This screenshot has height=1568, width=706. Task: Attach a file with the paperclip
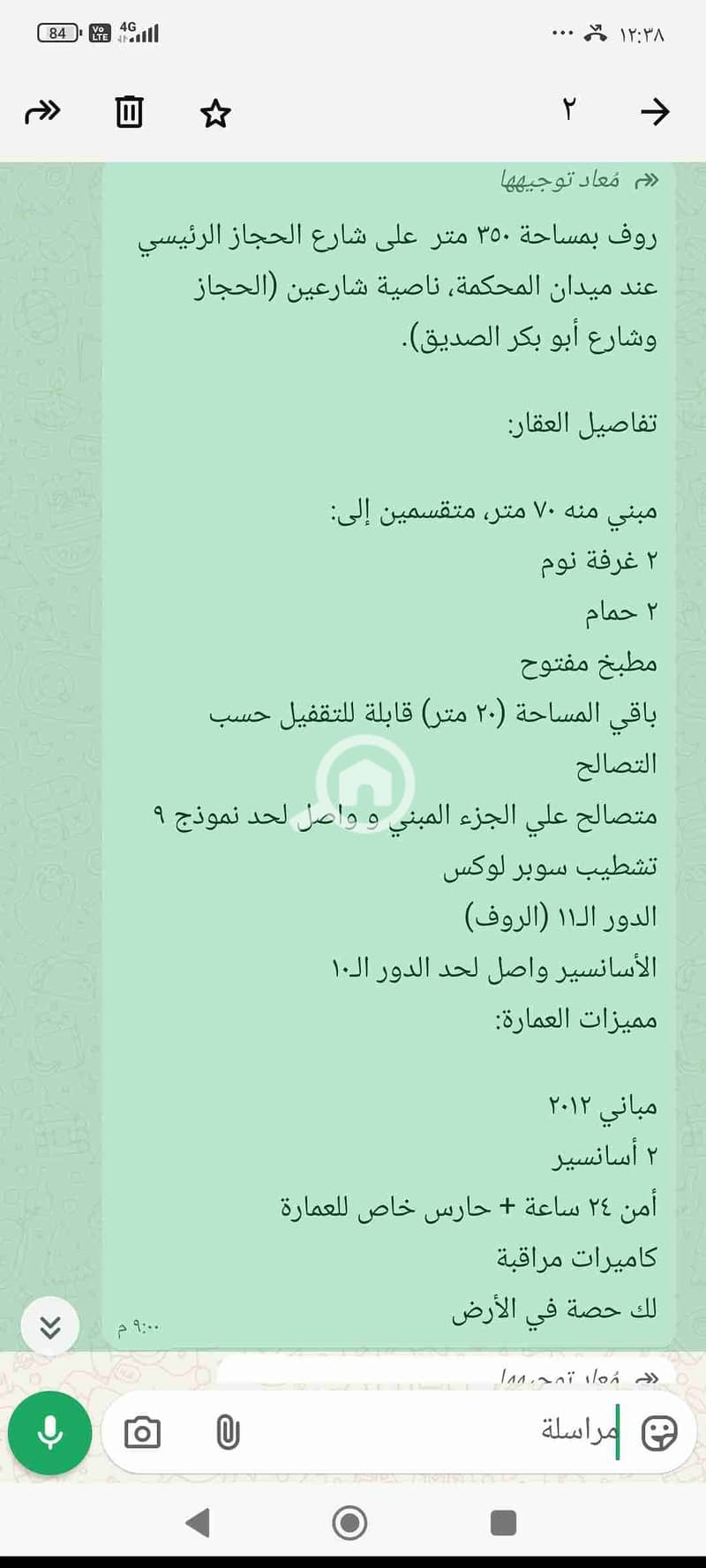(228, 1434)
